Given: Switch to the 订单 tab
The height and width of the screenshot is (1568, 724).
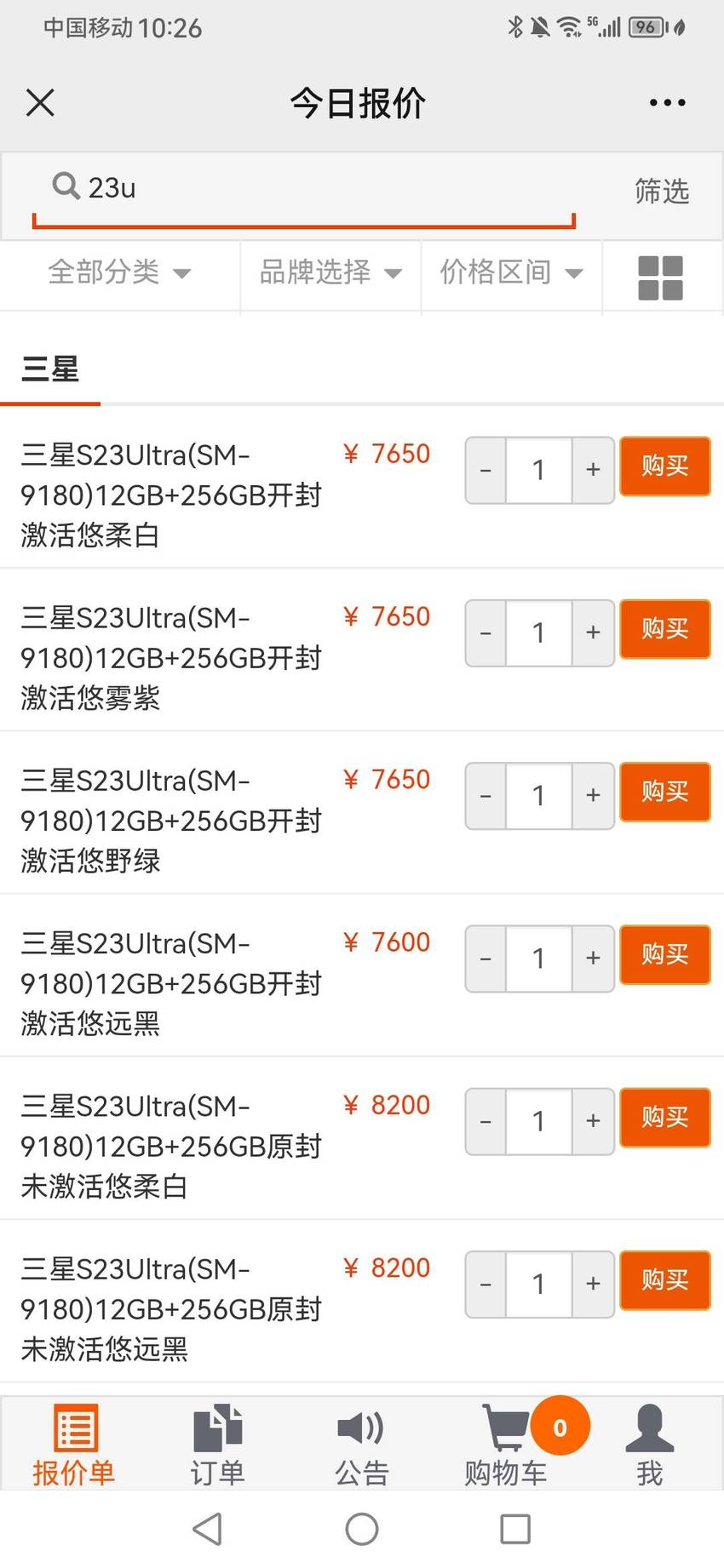Looking at the screenshot, I should pos(218,1444).
